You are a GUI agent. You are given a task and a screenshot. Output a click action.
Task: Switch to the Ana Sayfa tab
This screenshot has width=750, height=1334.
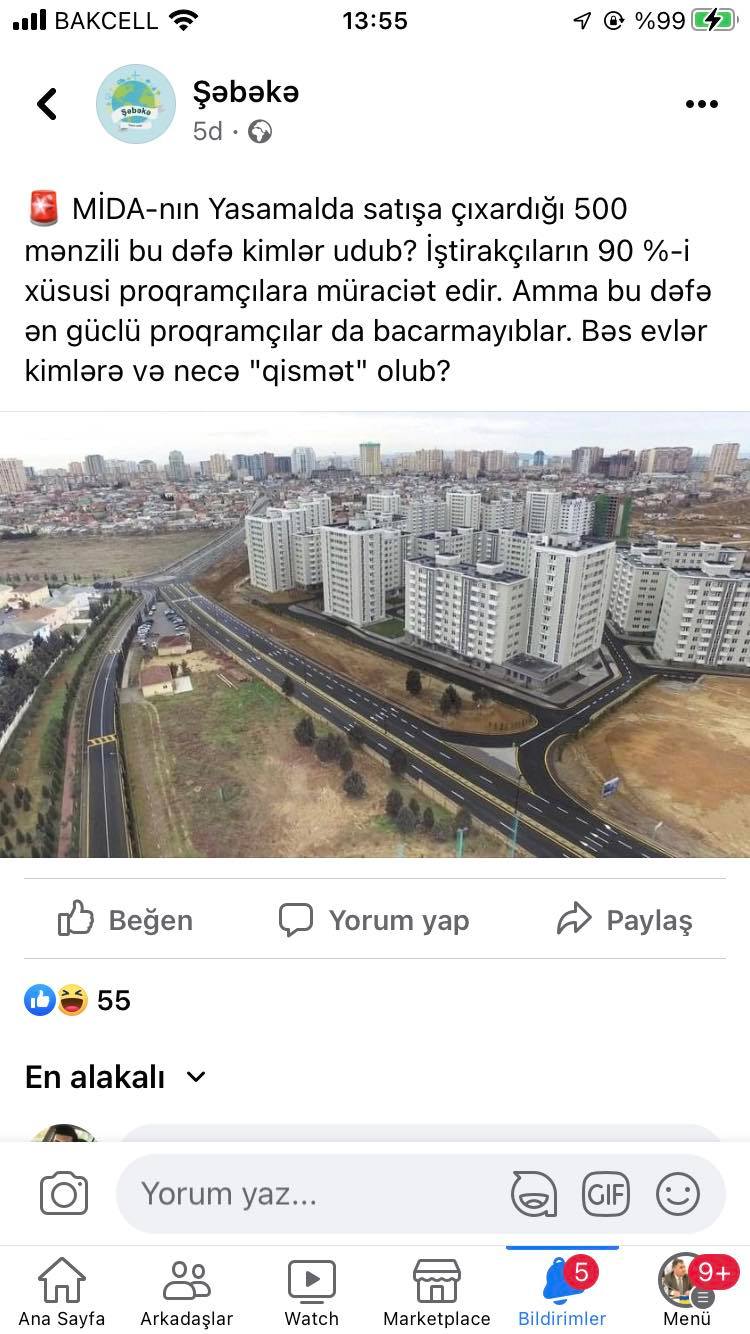pyautogui.click(x=62, y=1292)
